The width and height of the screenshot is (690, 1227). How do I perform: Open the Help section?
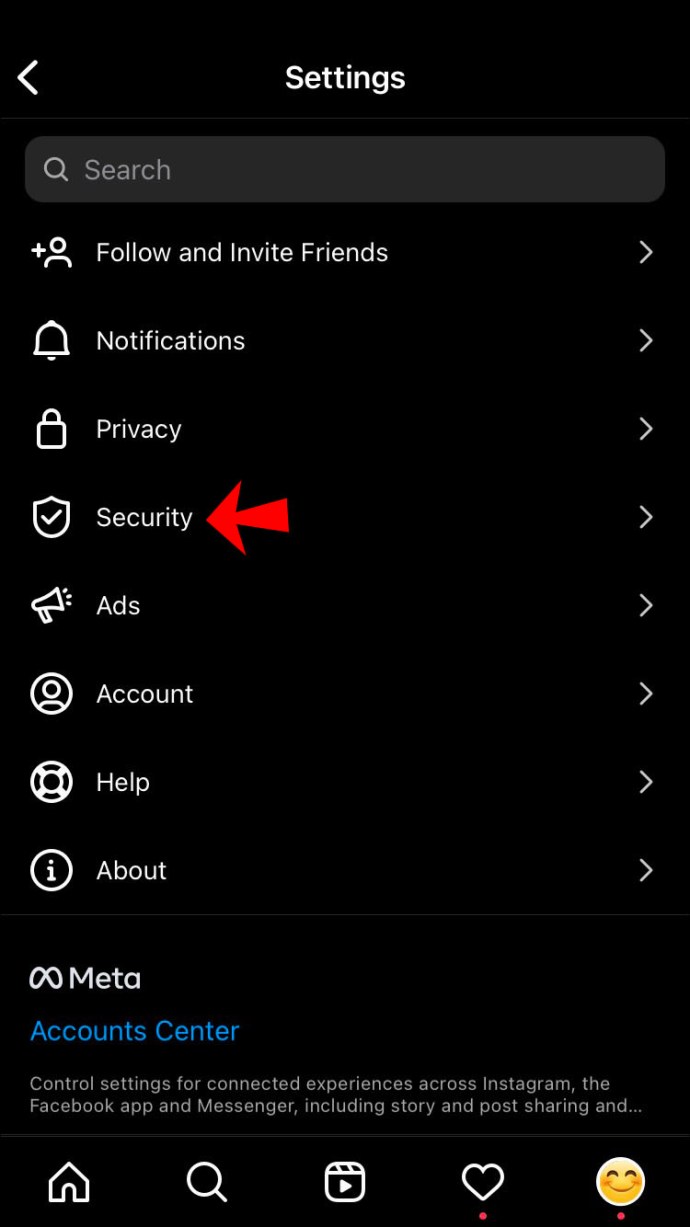coord(123,782)
